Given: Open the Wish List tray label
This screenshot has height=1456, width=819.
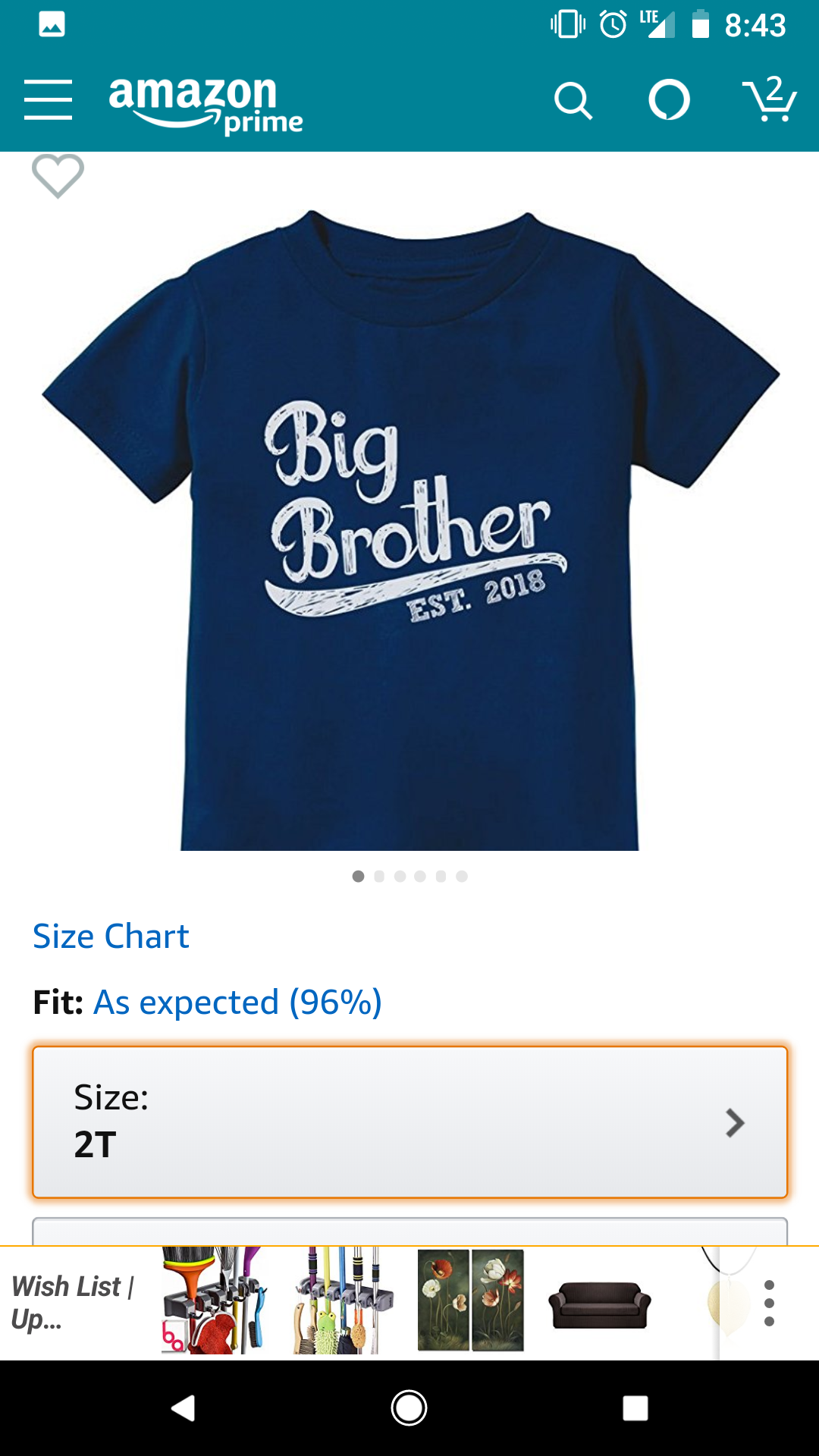Looking at the screenshot, I should point(72,1302).
